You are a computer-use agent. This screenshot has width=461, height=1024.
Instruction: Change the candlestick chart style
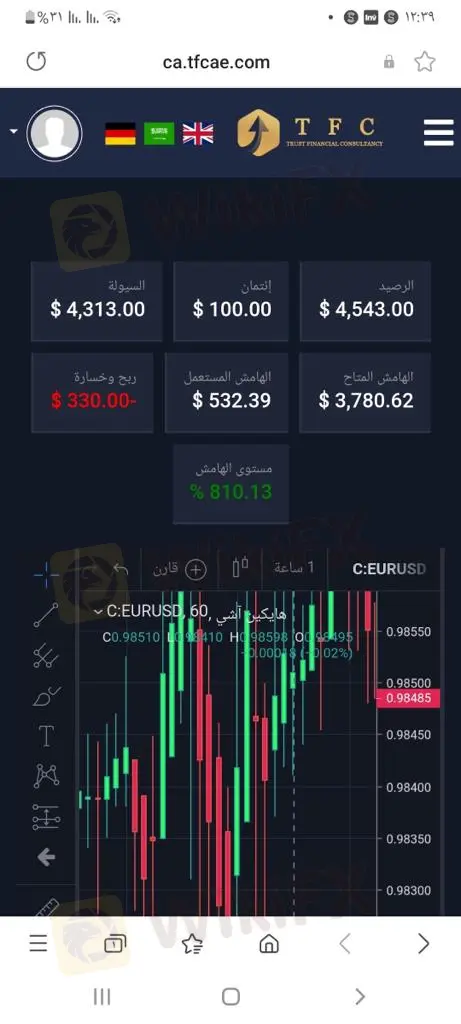241,568
